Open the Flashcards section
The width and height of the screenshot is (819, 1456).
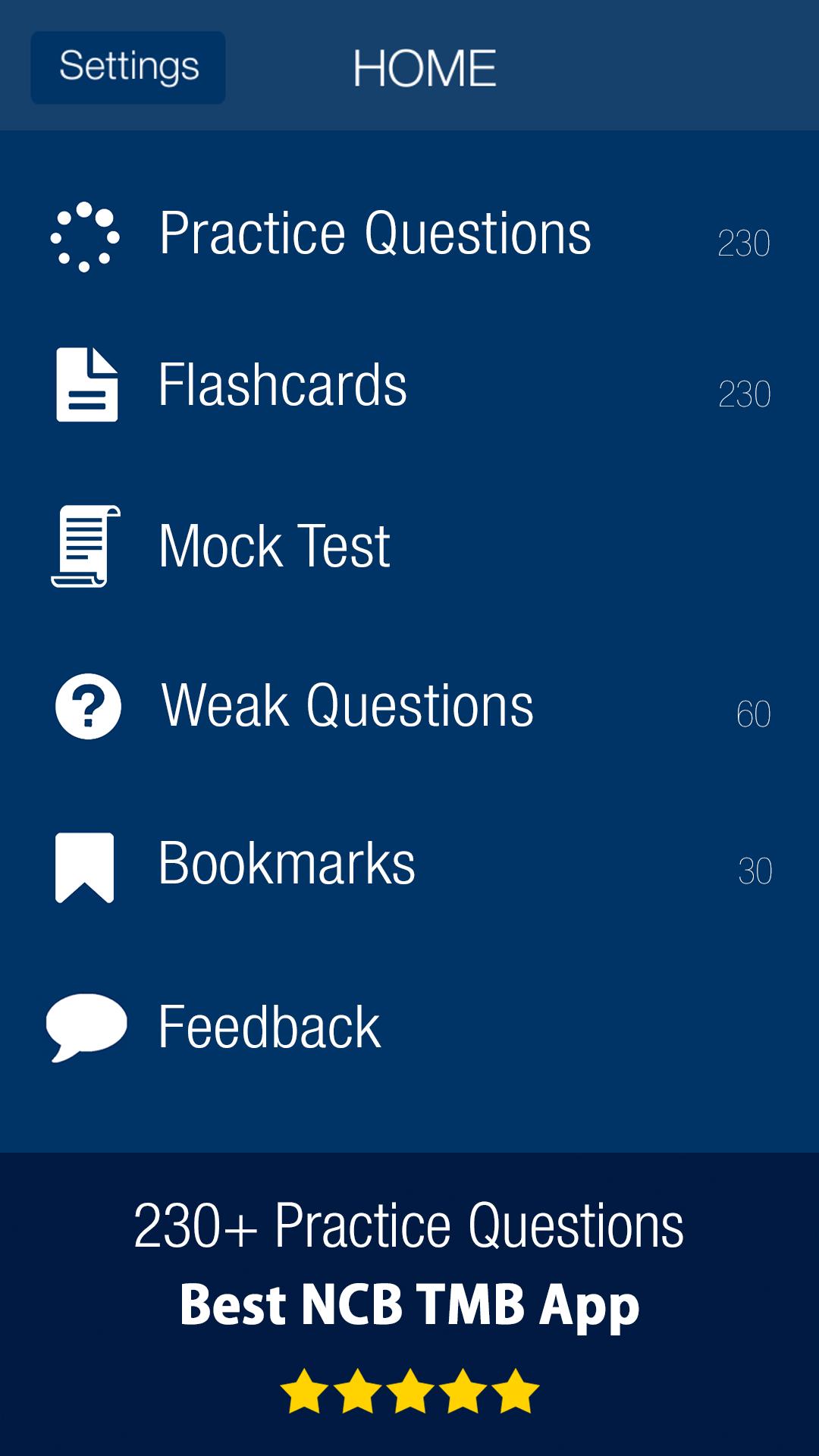click(282, 385)
